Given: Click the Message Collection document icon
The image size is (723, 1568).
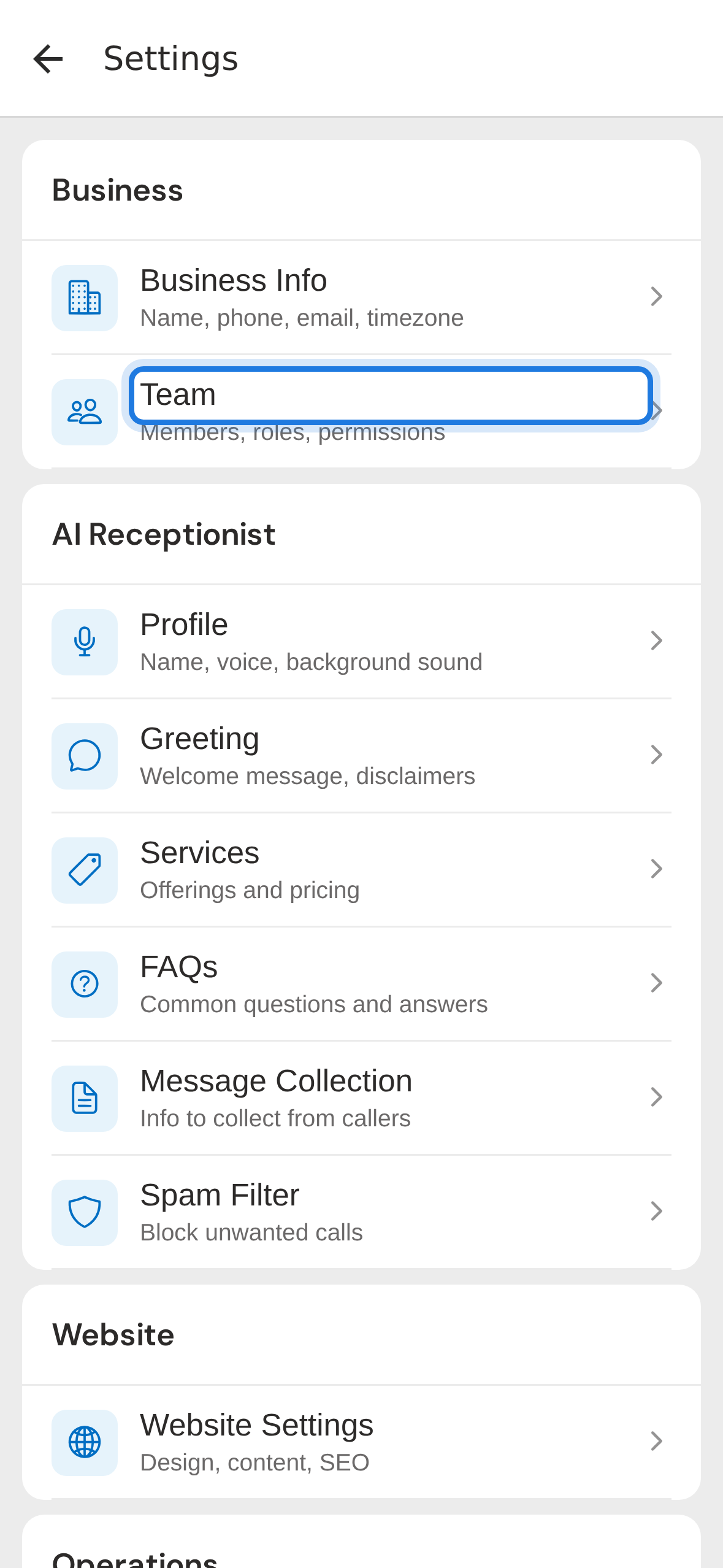Looking at the screenshot, I should (84, 1098).
